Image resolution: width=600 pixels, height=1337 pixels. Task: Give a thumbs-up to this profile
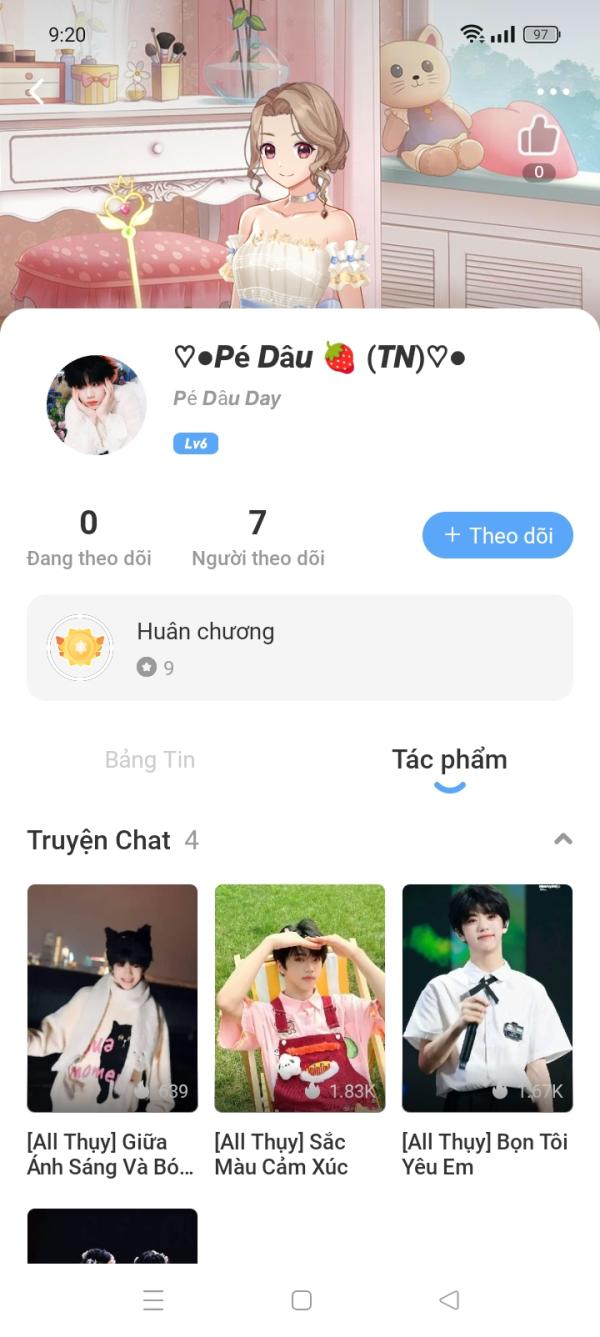[x=538, y=137]
